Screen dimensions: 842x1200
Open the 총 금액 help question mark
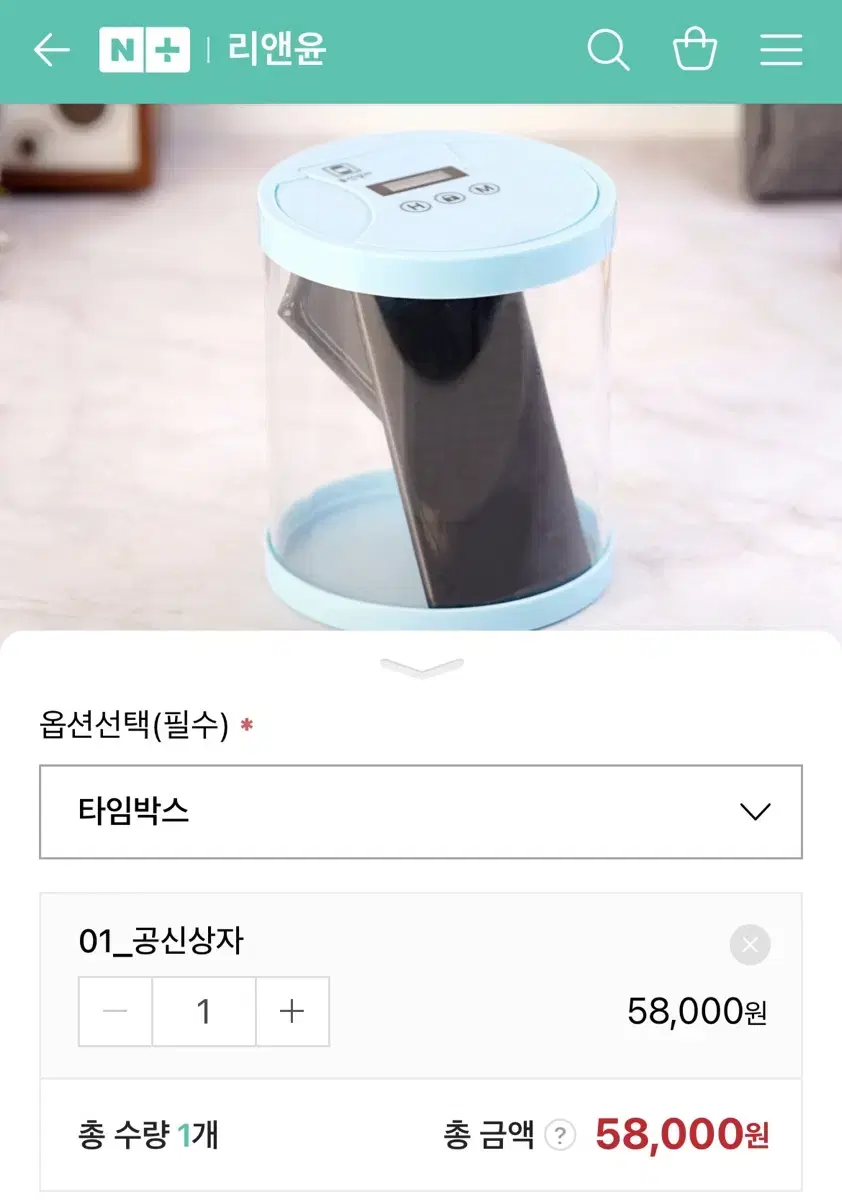pos(561,1135)
